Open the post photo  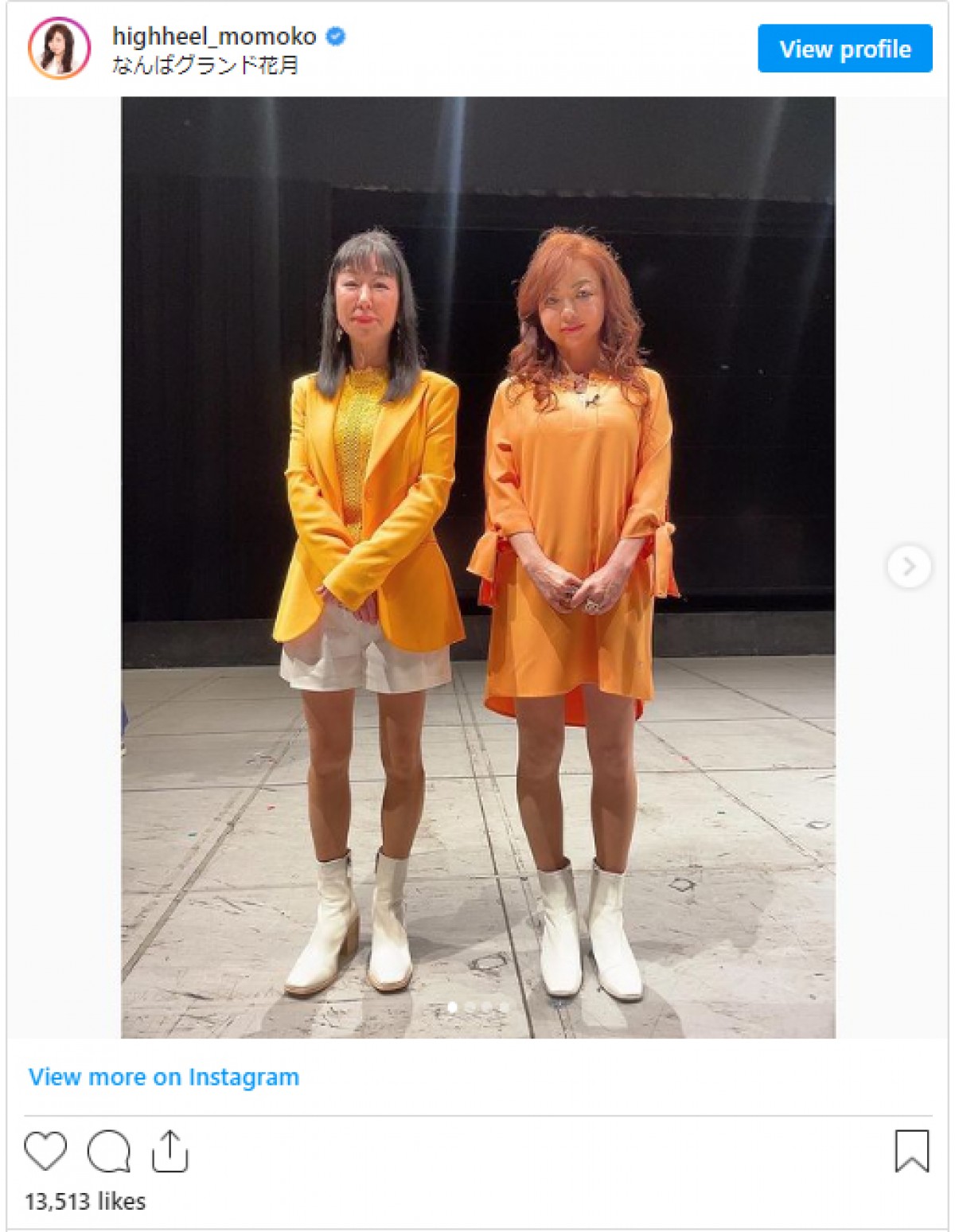tap(477, 567)
